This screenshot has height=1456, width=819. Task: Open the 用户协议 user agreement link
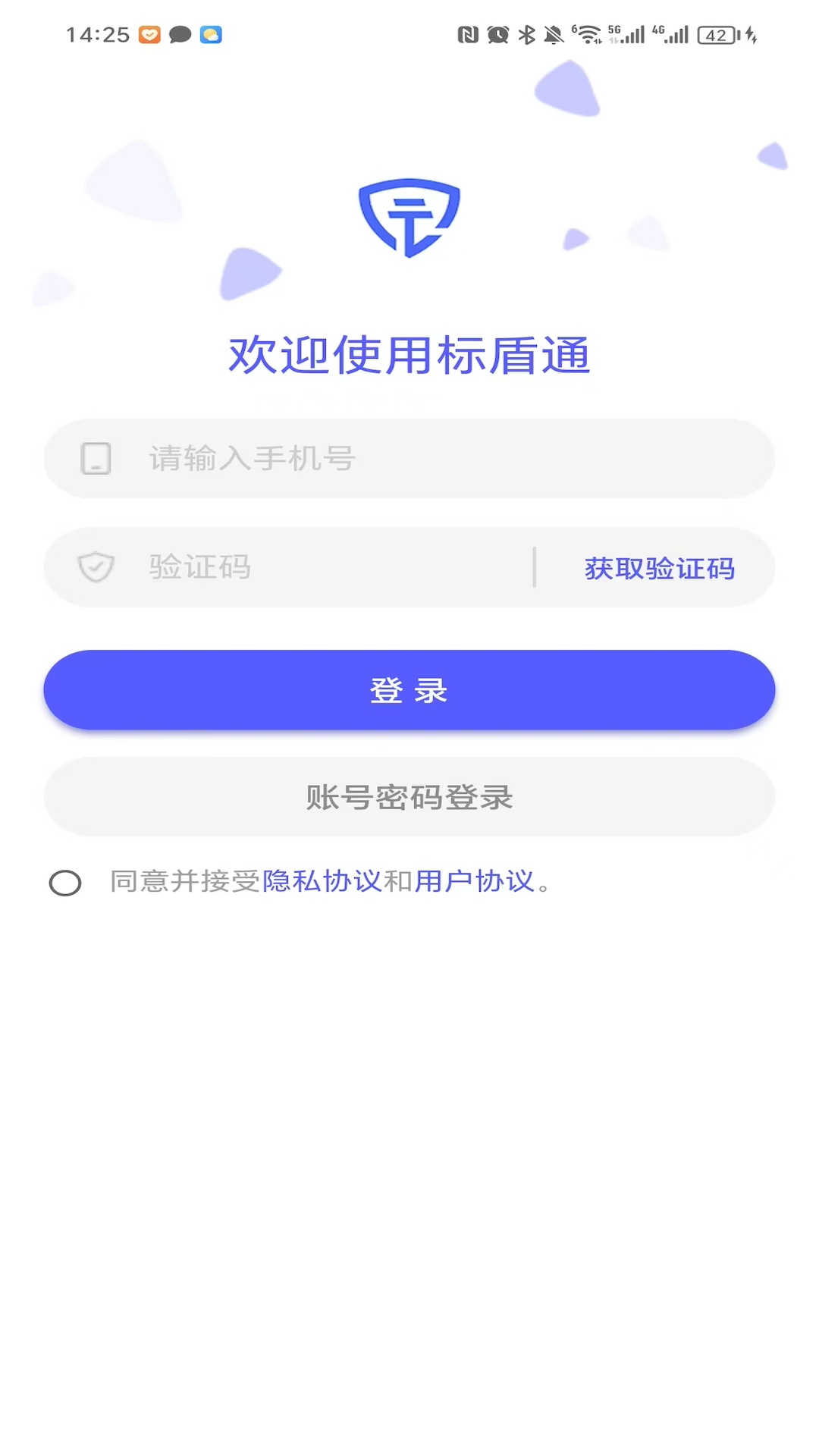pyautogui.click(x=474, y=881)
